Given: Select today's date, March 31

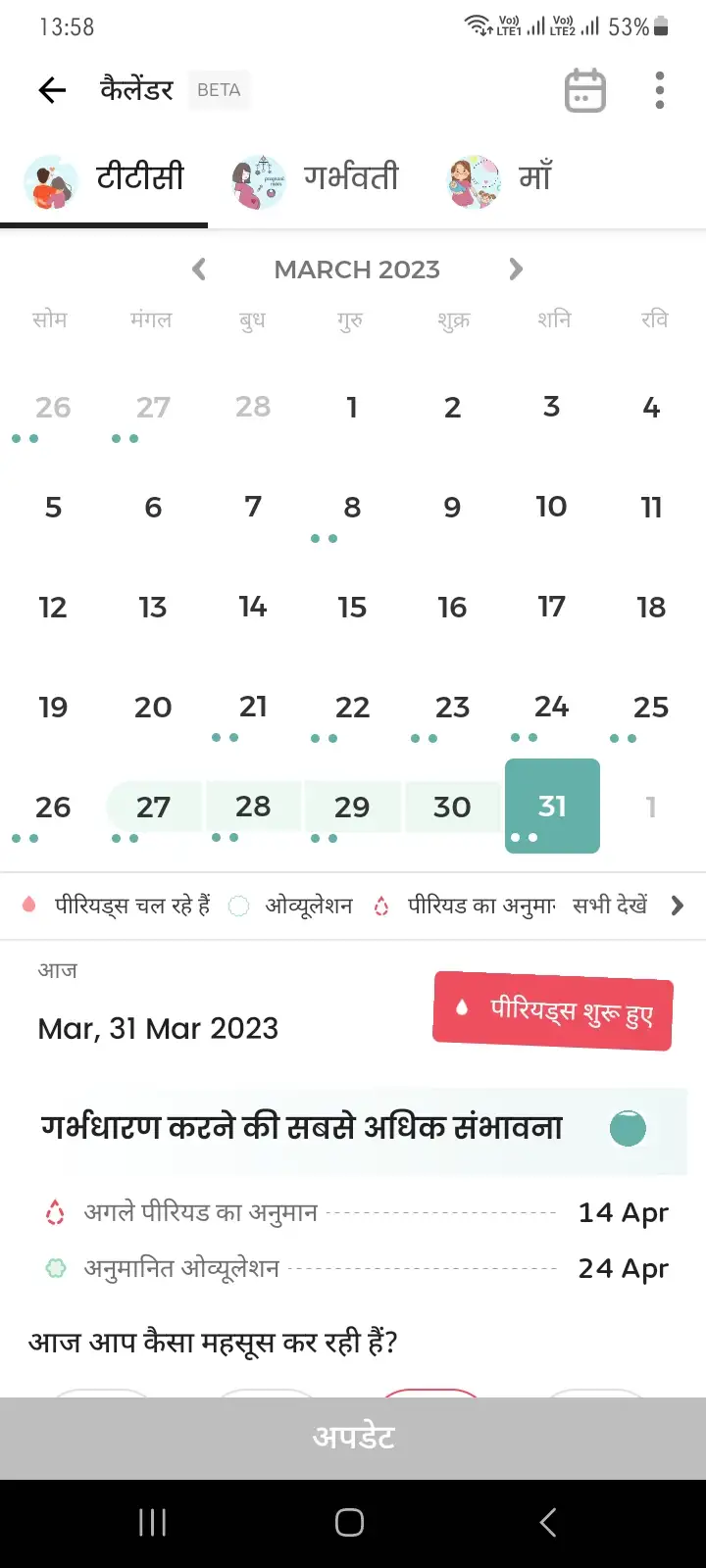Looking at the screenshot, I should pyautogui.click(x=552, y=807).
